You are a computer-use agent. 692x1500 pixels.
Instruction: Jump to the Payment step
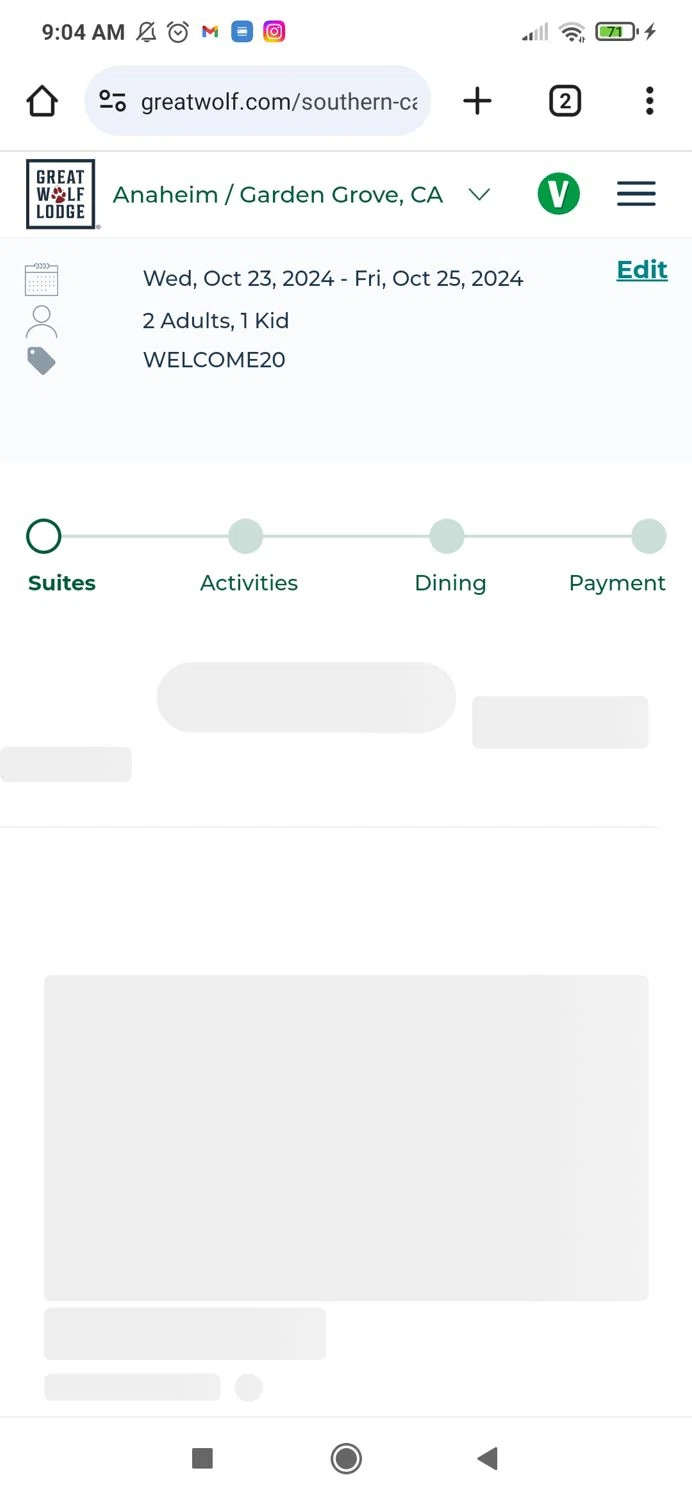[x=648, y=537]
